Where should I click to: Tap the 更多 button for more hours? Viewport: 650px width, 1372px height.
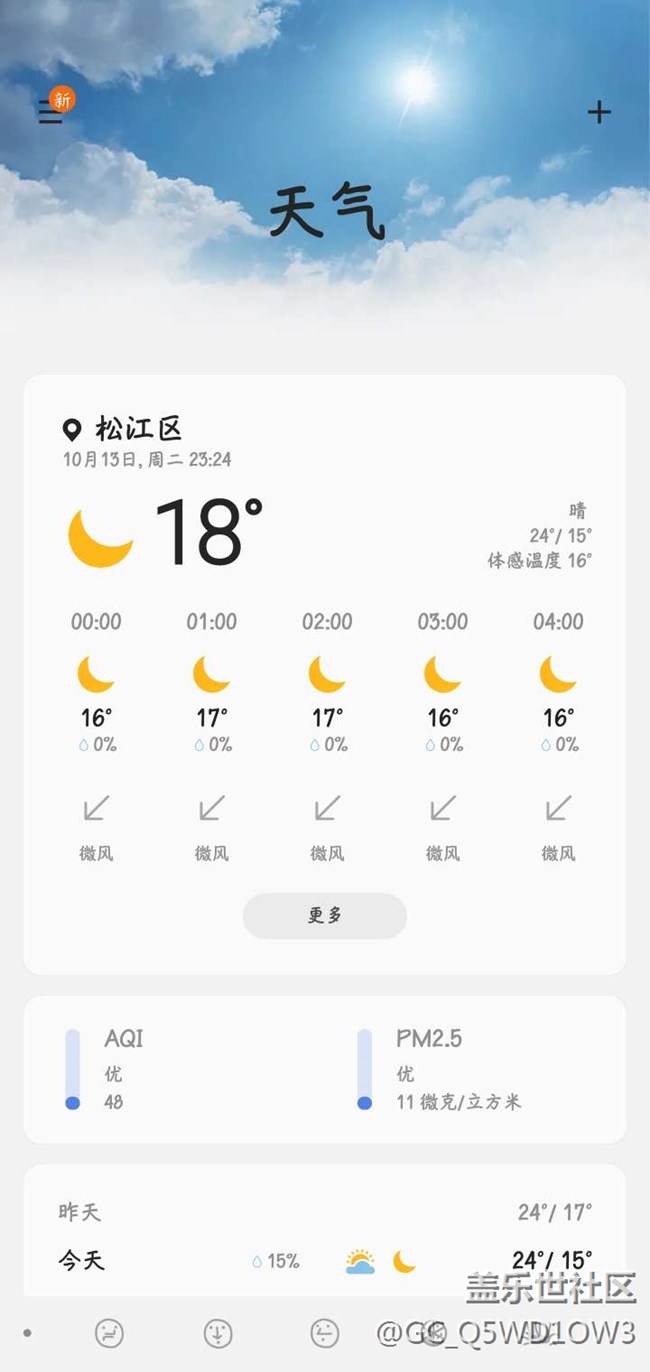(325, 916)
